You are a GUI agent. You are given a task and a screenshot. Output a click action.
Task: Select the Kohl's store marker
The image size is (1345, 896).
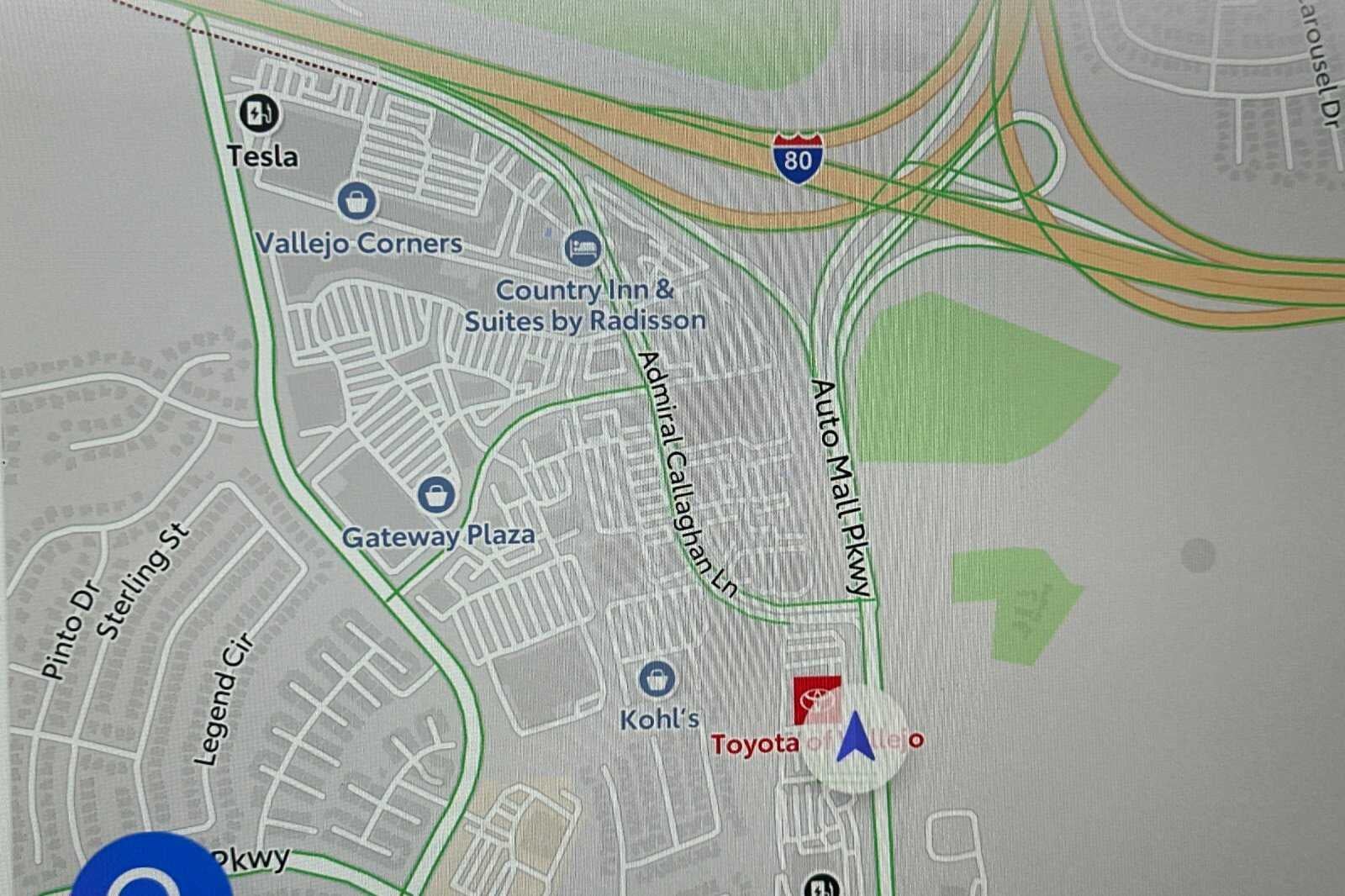(x=656, y=678)
